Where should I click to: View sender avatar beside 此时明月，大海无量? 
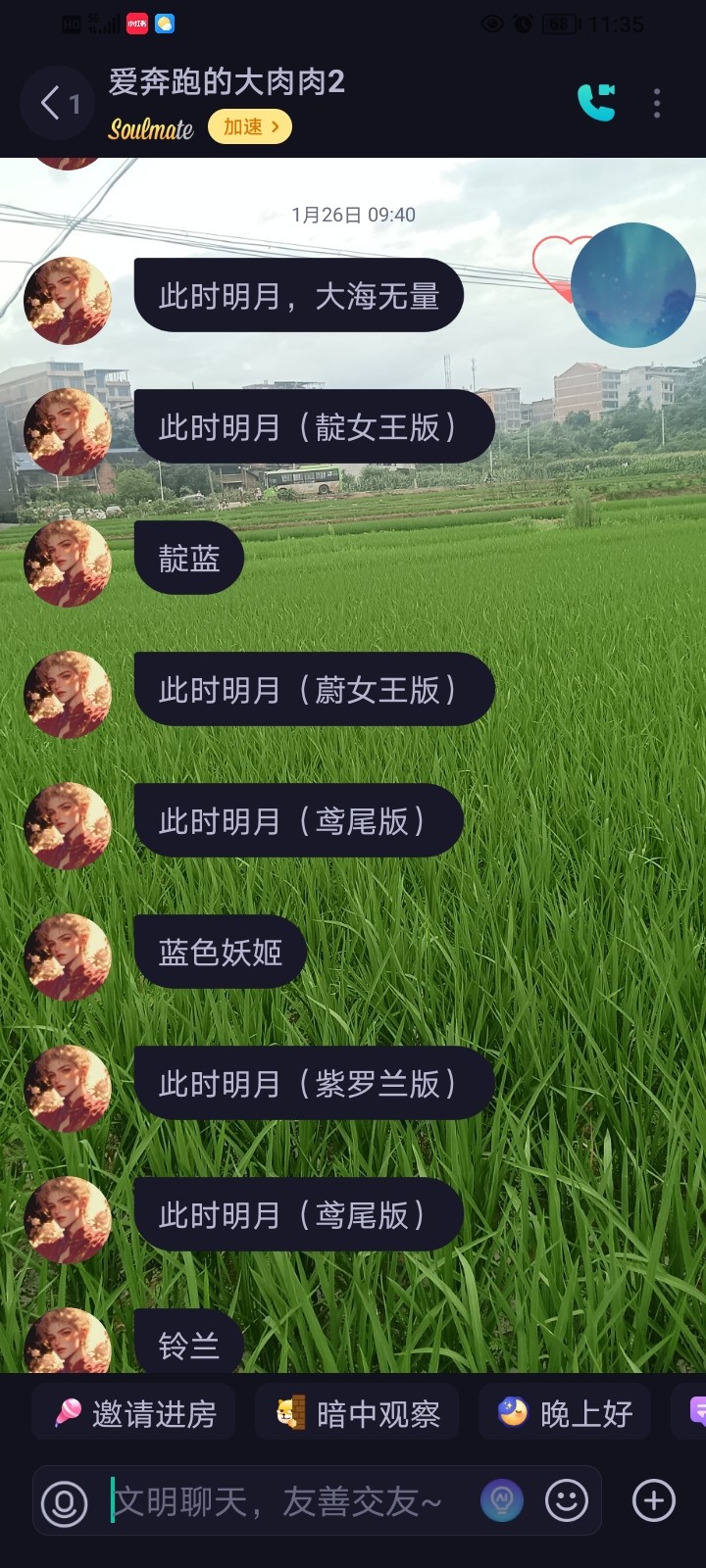(68, 301)
